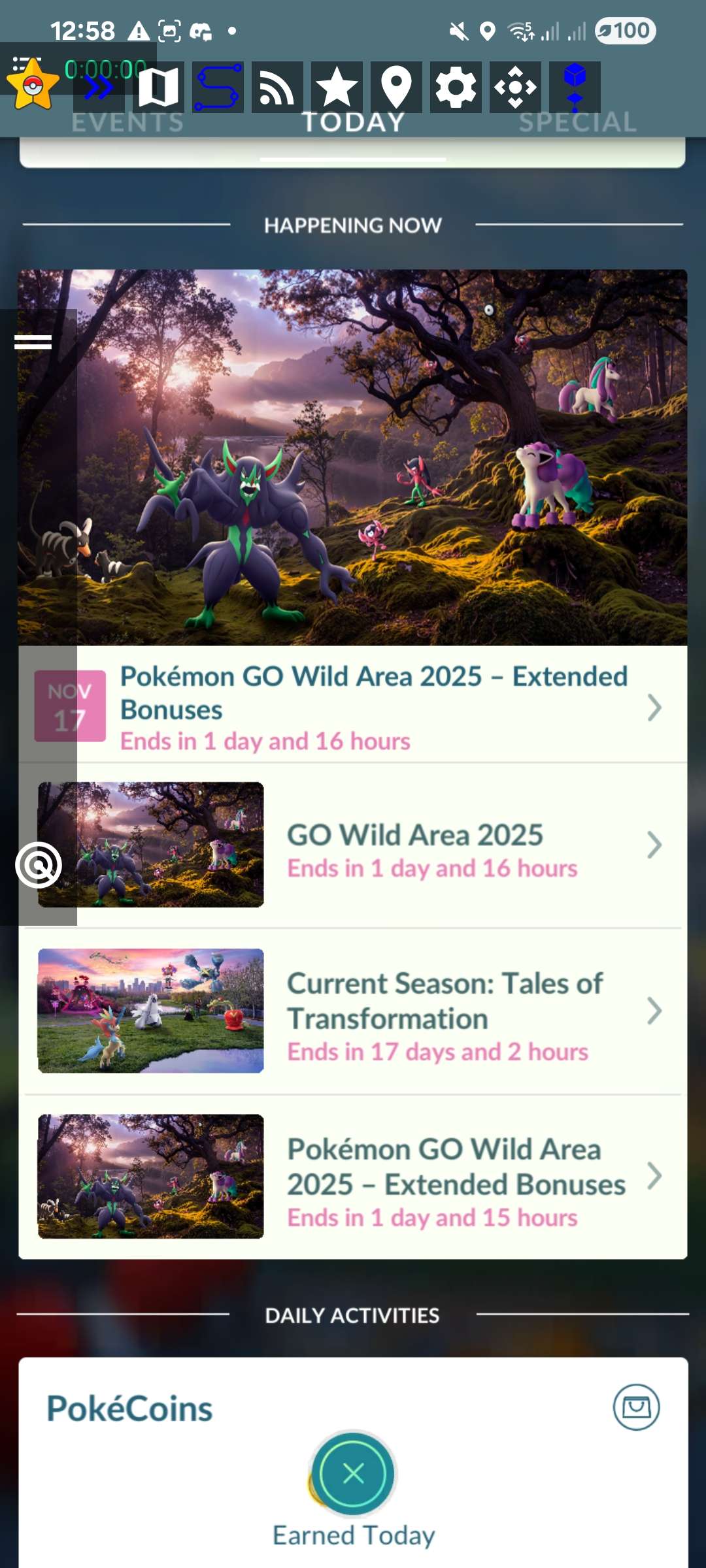Open Current Season: Tales of Transformation

pos(445,1011)
